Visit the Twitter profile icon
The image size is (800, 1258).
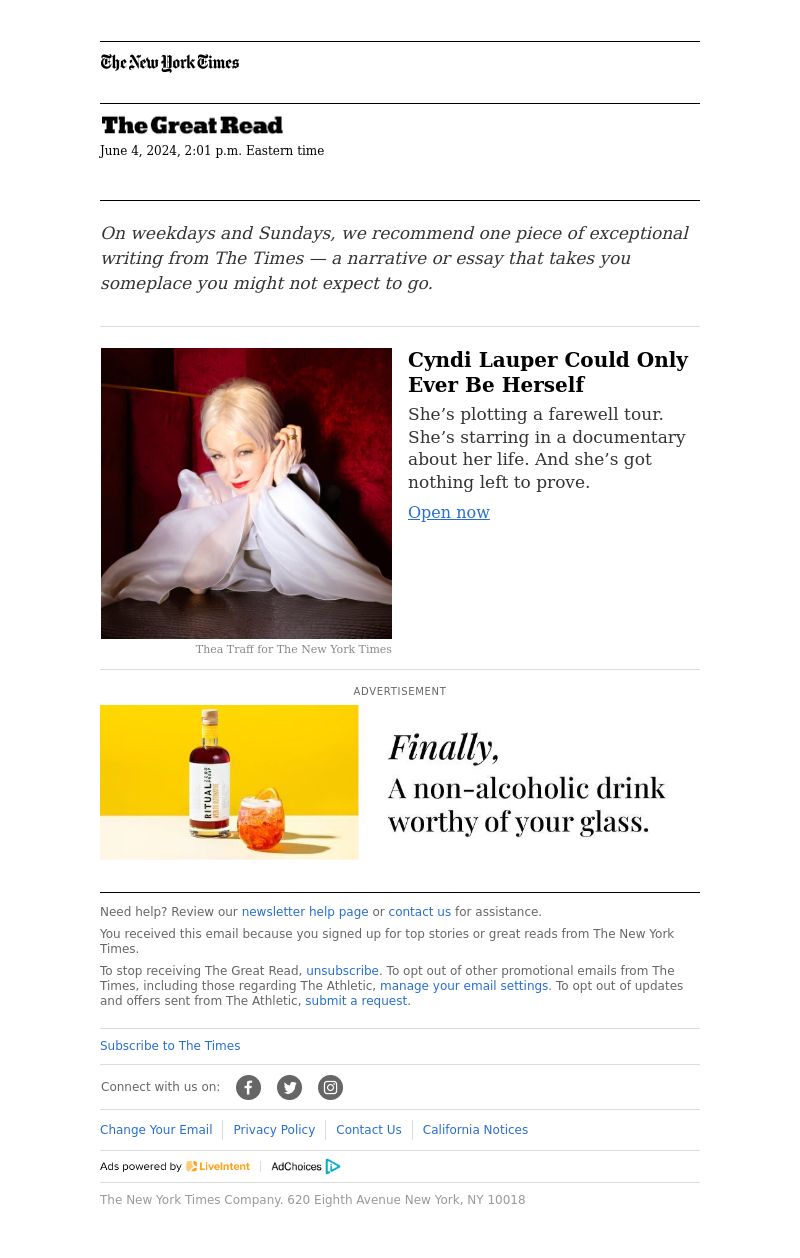[x=289, y=1087]
